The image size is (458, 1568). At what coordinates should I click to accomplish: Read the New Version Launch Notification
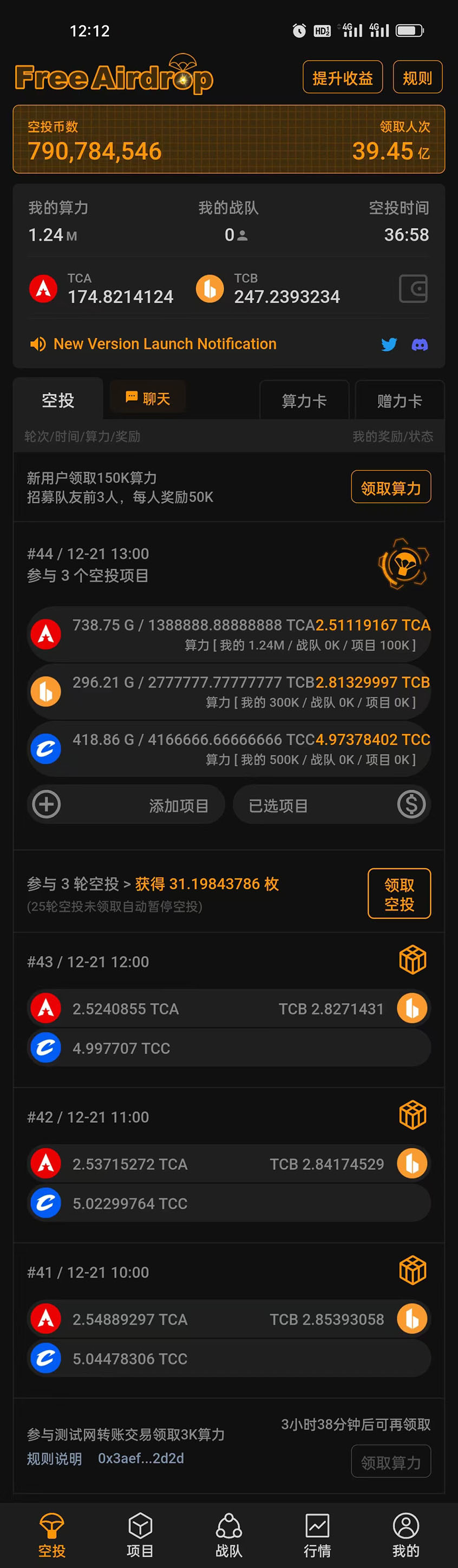pyautogui.click(x=165, y=344)
